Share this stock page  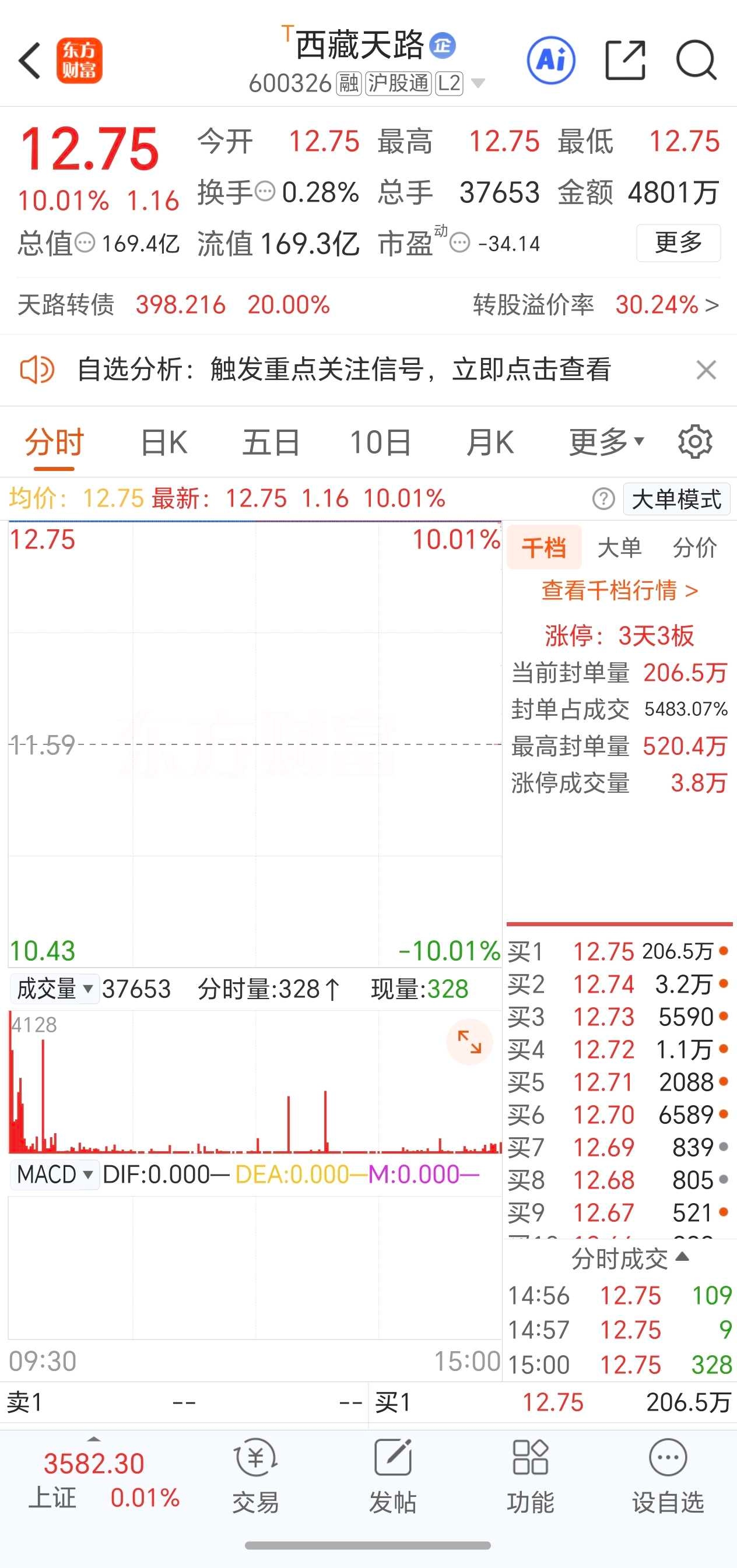[626, 60]
